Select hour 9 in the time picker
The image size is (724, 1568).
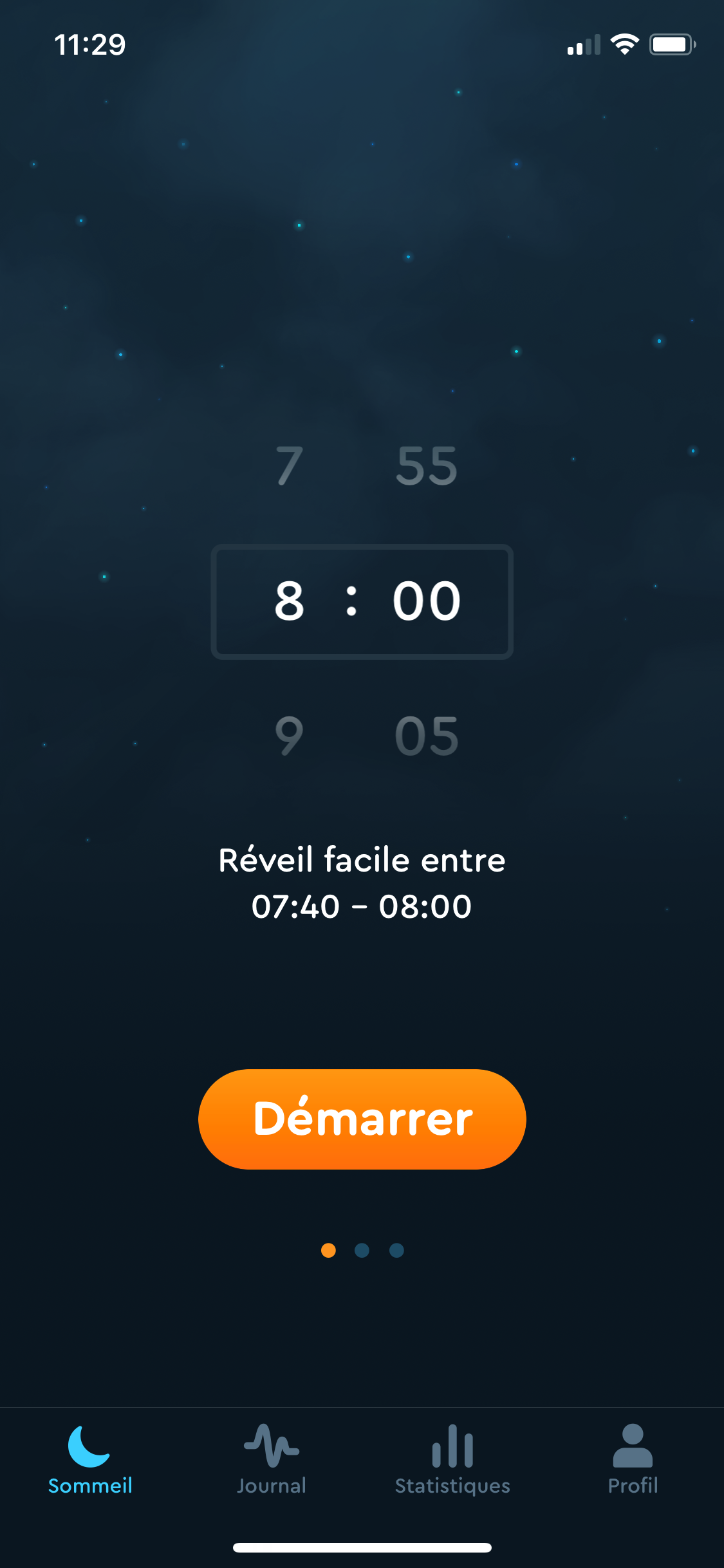point(289,736)
